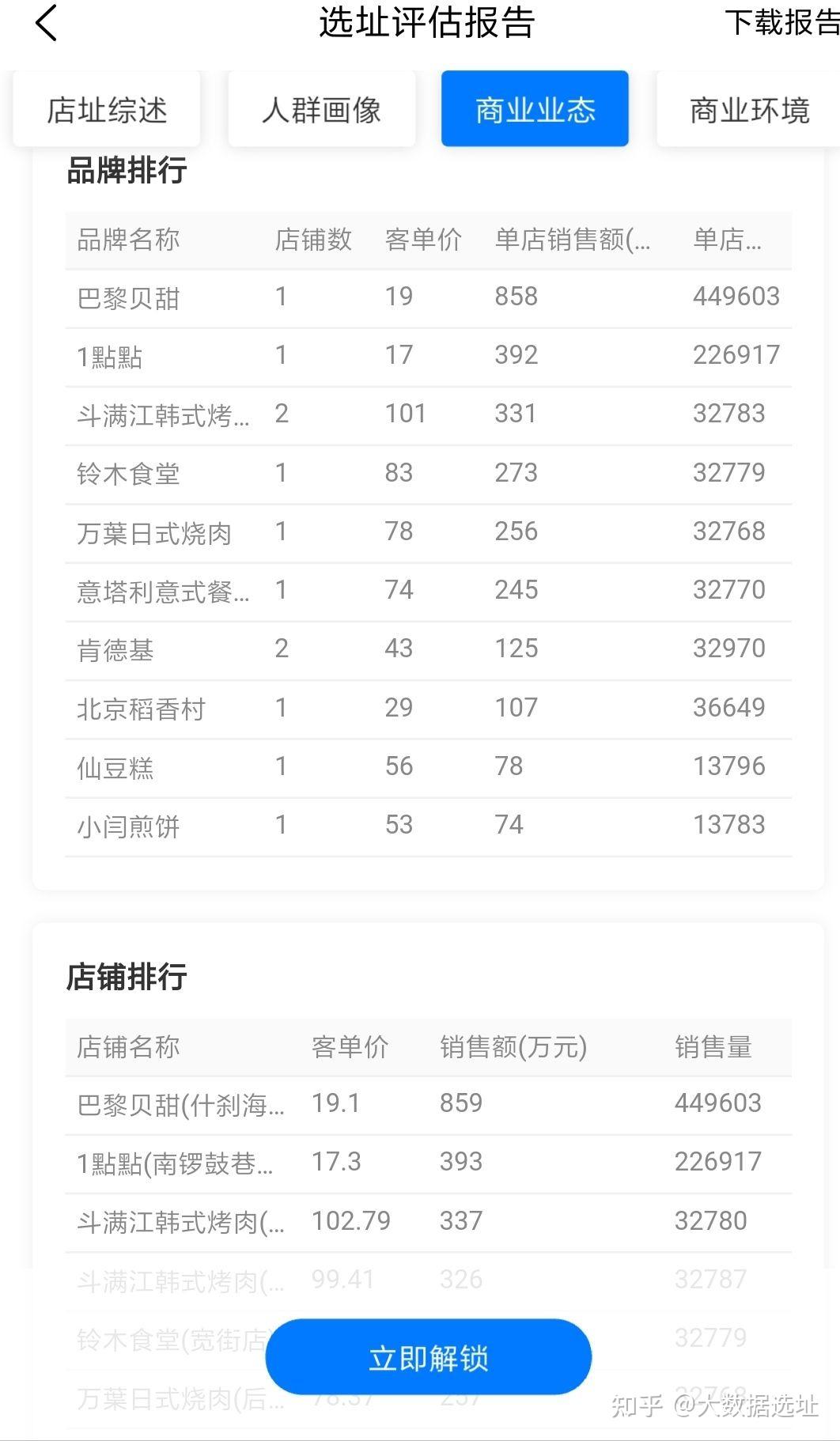Open the 人群画像 tab
This screenshot has height=1441, width=840.
click(x=322, y=109)
